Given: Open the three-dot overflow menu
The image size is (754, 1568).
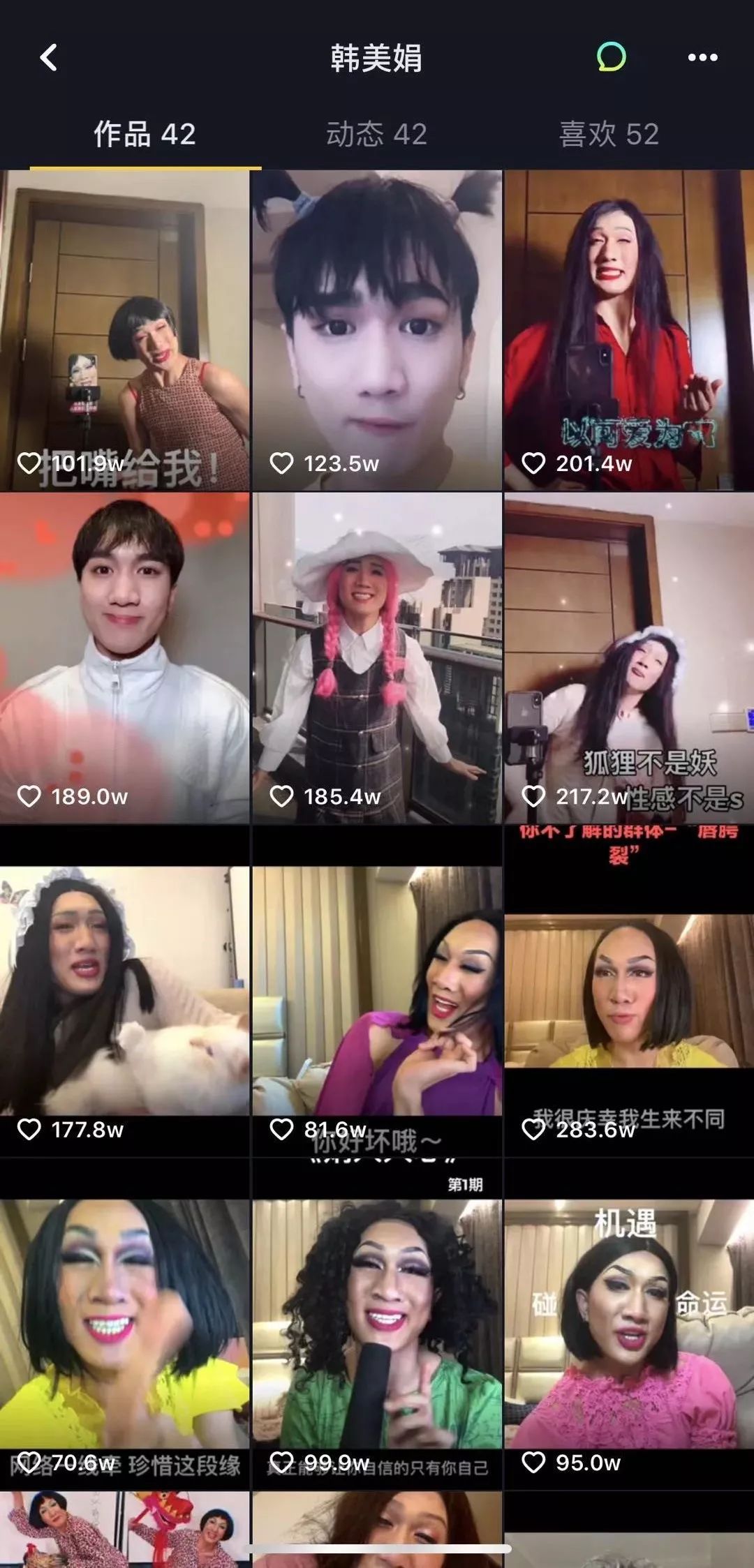Looking at the screenshot, I should click(702, 58).
